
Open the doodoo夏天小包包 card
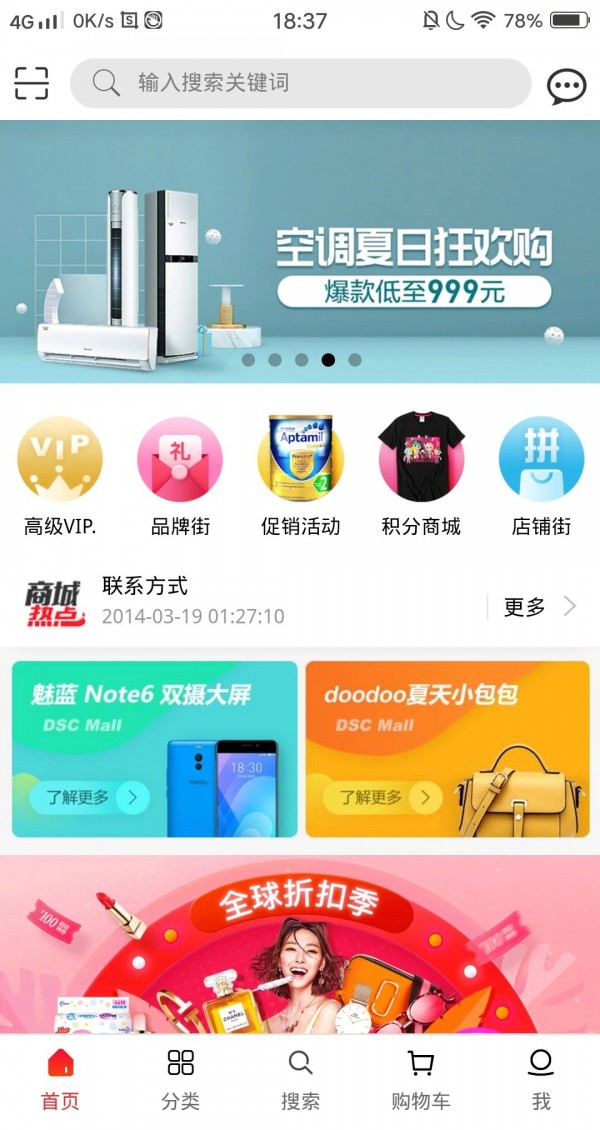[x=447, y=749]
